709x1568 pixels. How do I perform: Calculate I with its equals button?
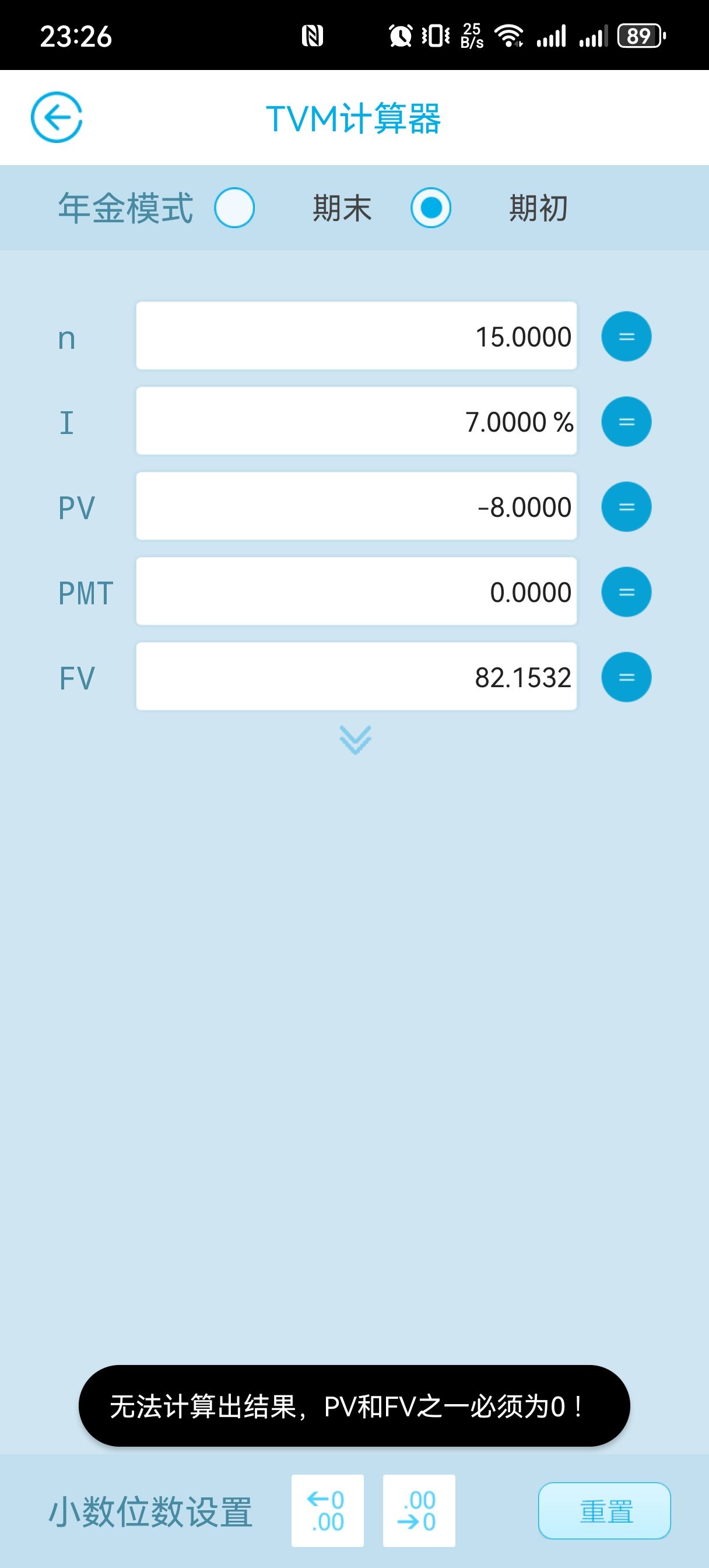pyautogui.click(x=626, y=422)
